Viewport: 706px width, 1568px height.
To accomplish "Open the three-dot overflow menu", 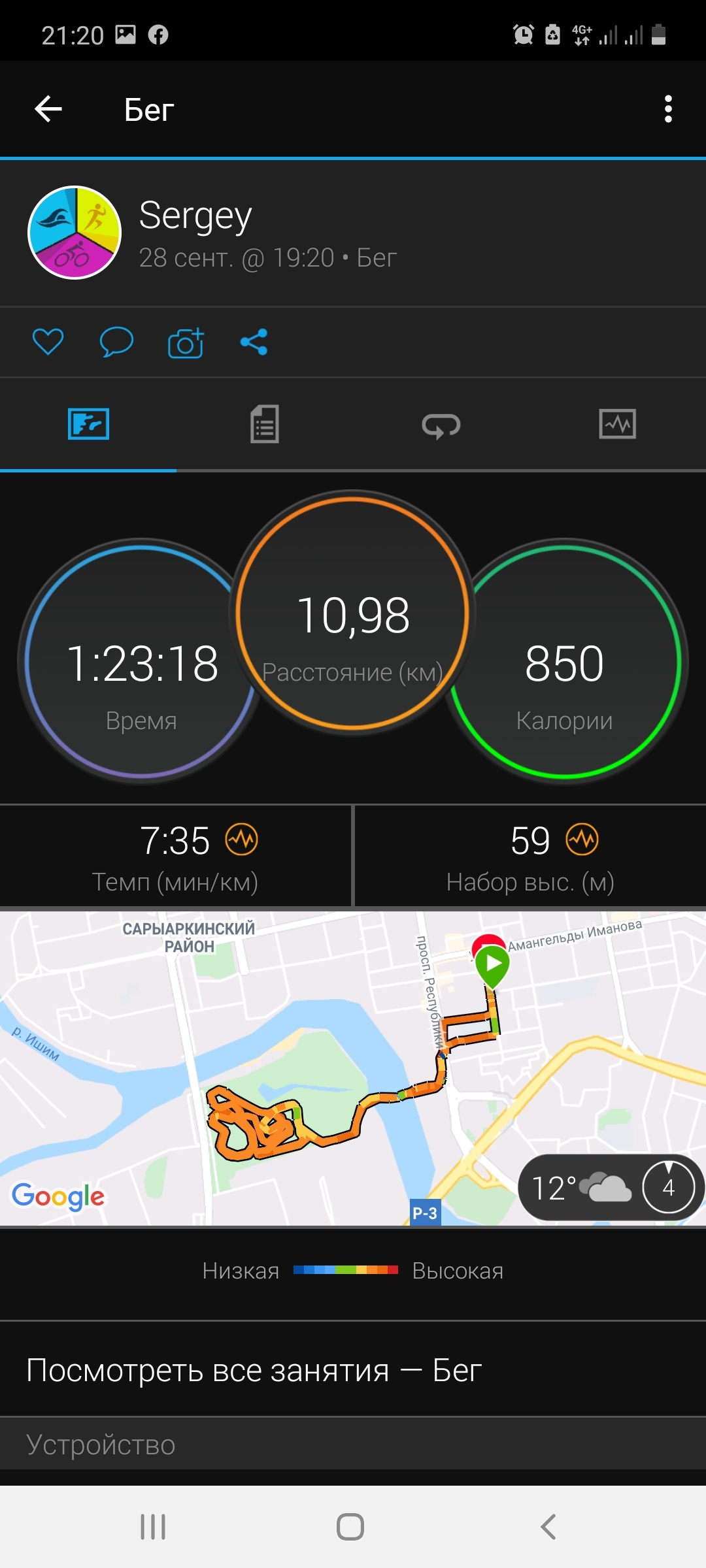I will pos(667,109).
